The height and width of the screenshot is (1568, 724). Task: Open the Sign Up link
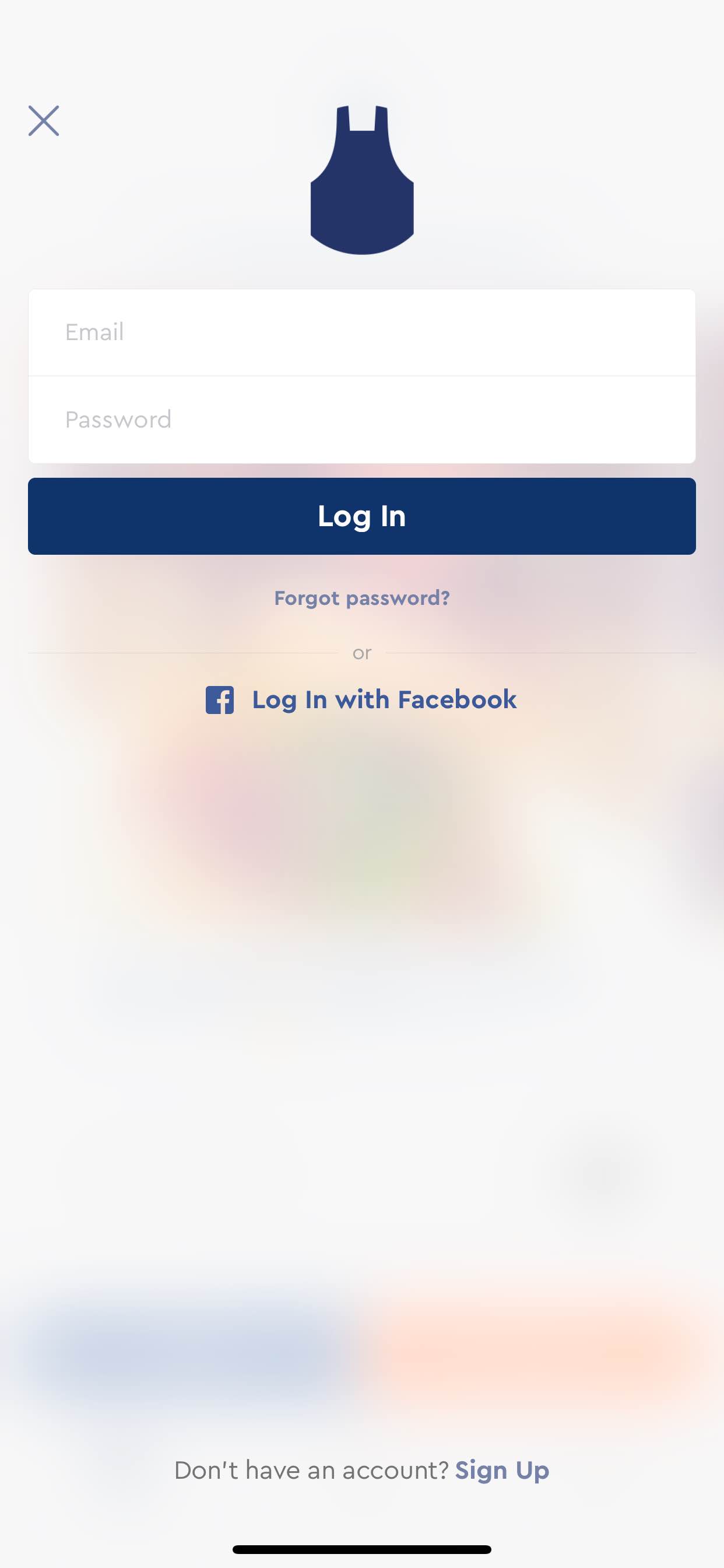502,1471
